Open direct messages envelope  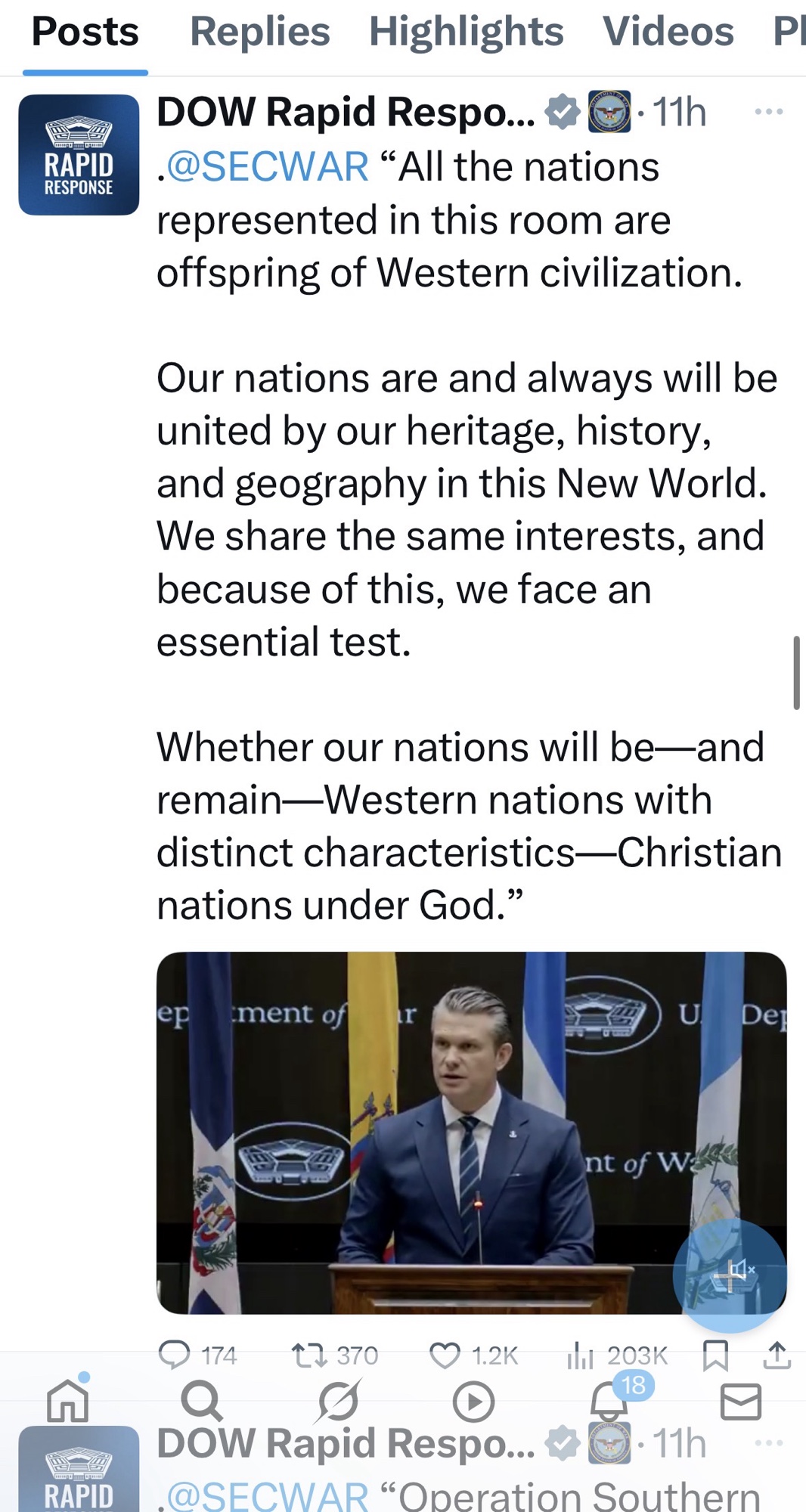click(740, 1401)
